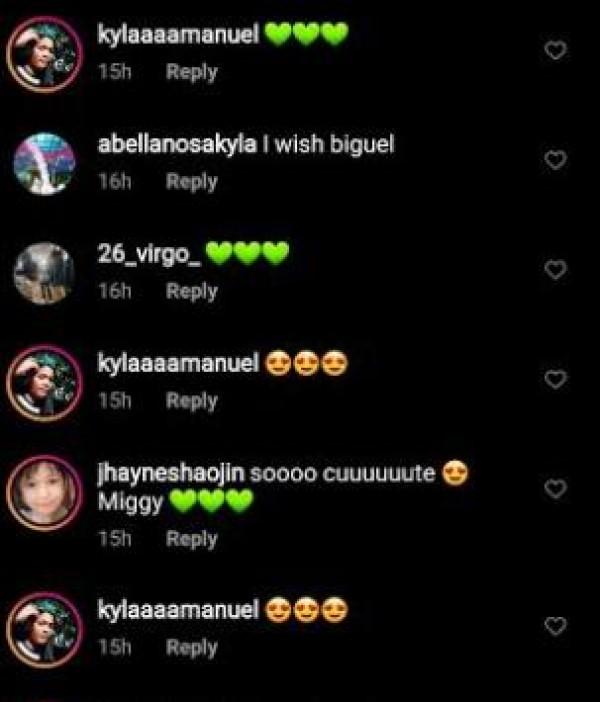The height and width of the screenshot is (702, 600).
Task: Like jhayneshaojin's "soooo cuuuuuute" comment
Action: coord(555,488)
